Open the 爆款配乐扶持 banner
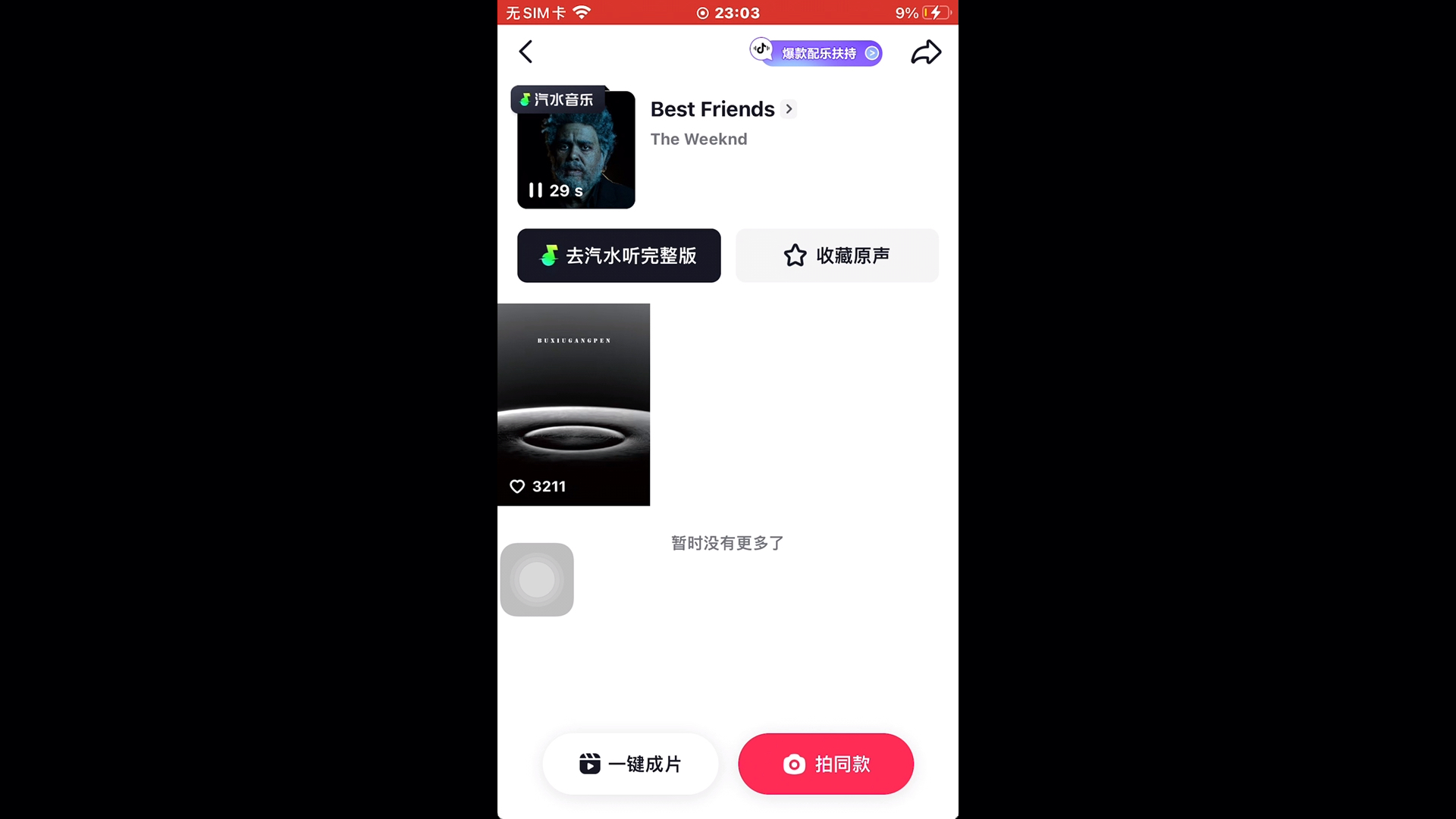This screenshot has width=1456, height=819. [x=817, y=53]
